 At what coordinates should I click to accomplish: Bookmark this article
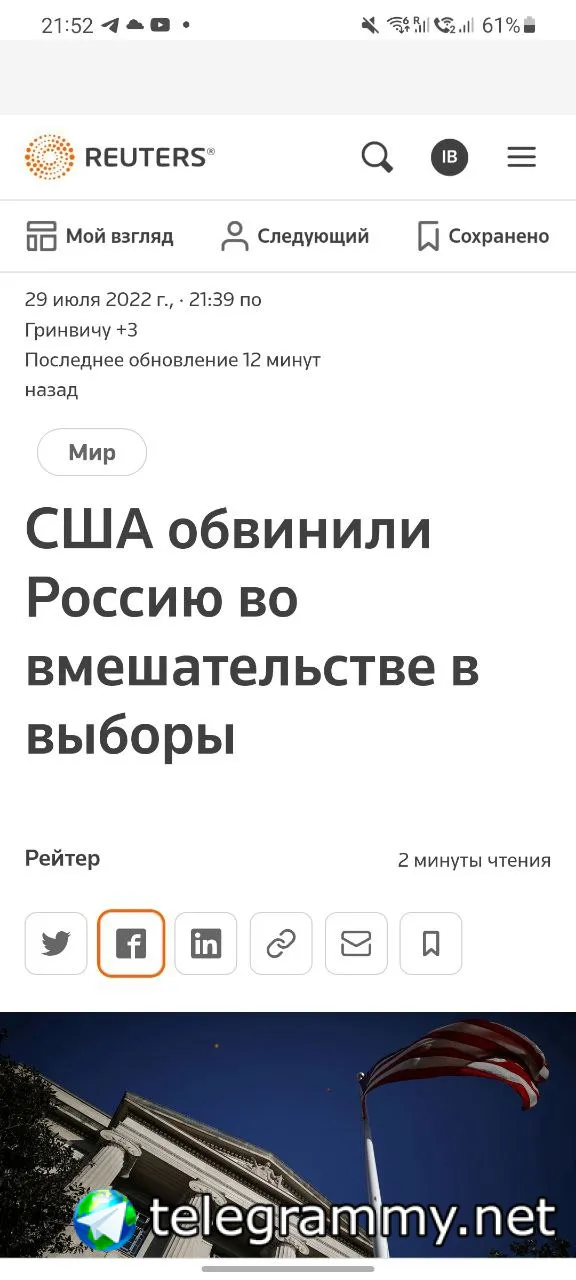point(431,943)
